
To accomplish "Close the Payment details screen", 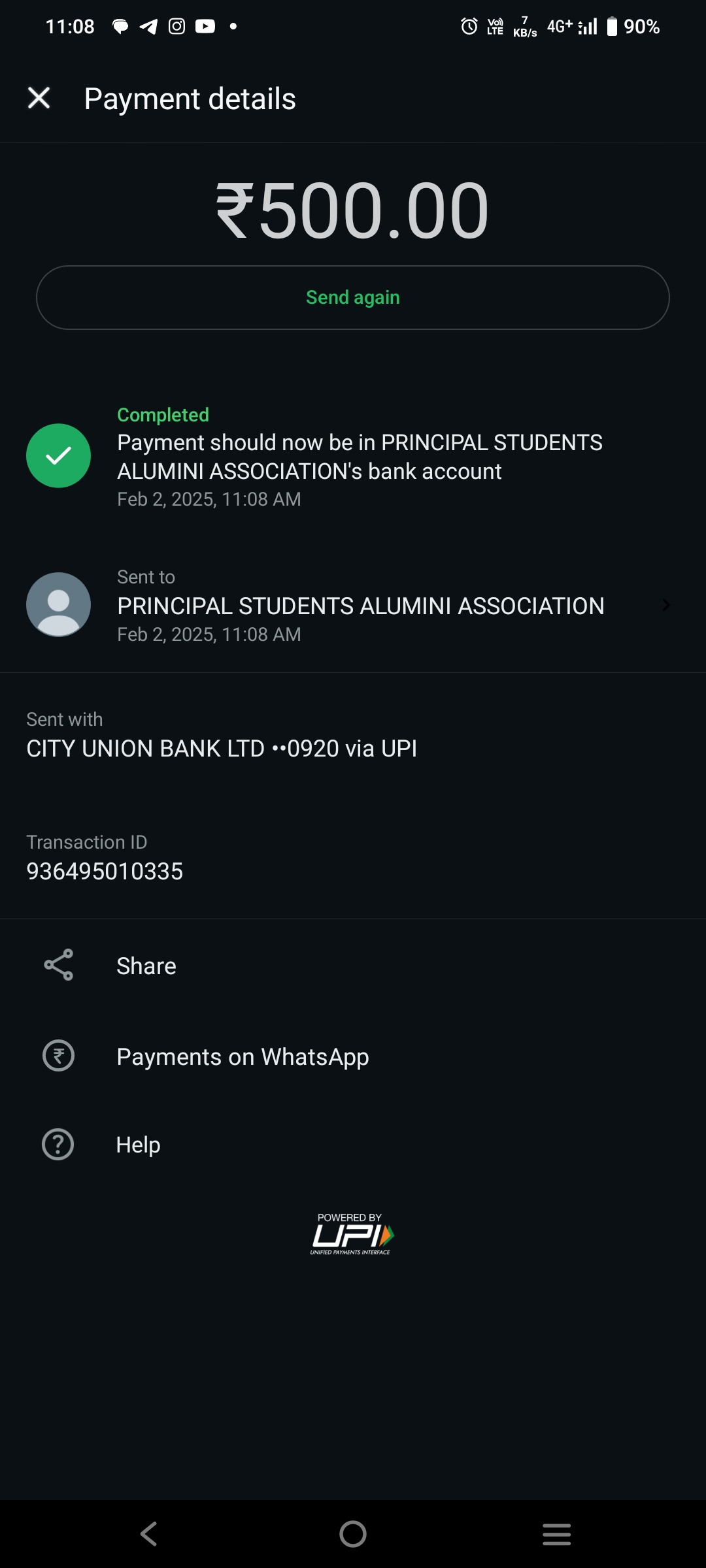I will [x=39, y=99].
